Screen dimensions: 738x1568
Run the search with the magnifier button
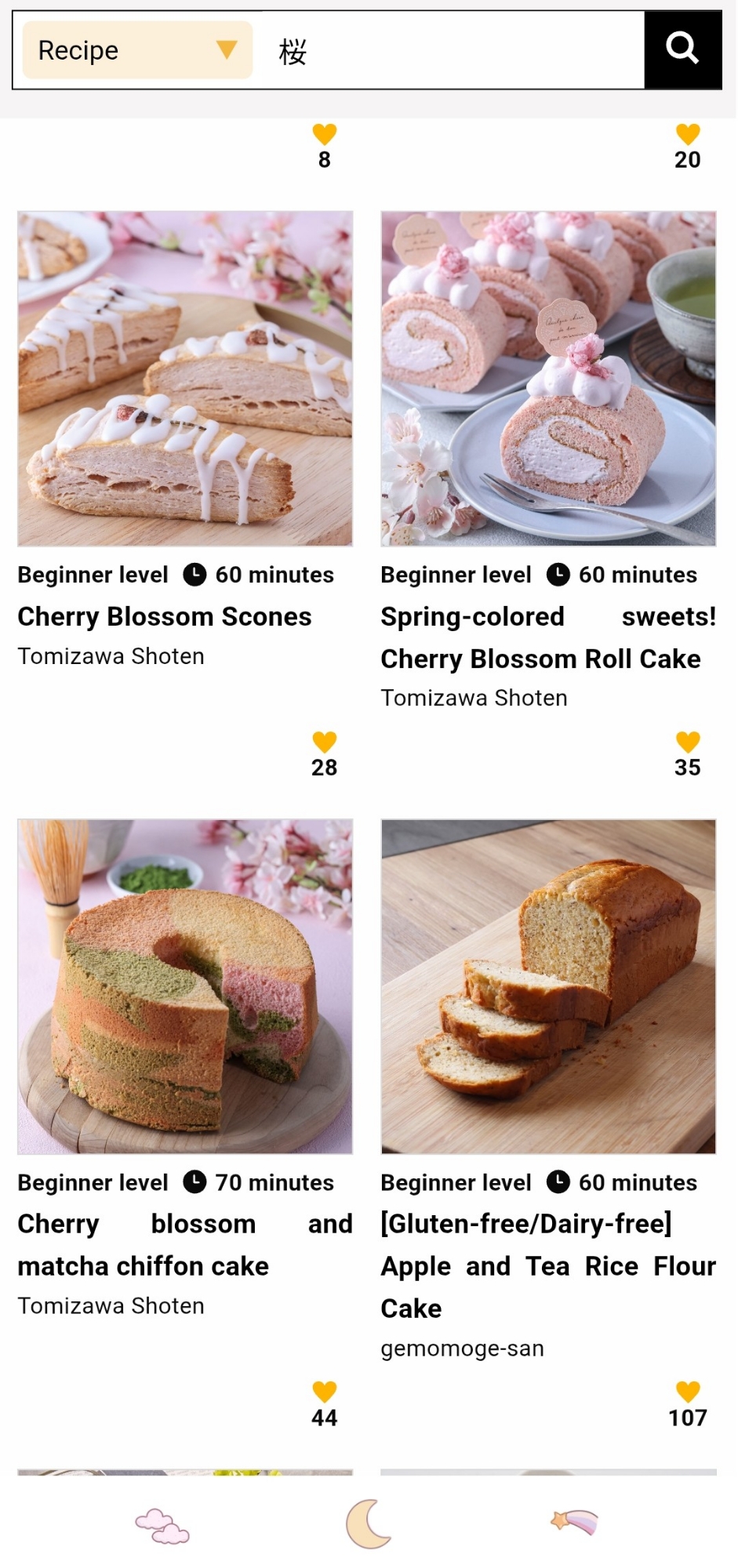click(682, 49)
